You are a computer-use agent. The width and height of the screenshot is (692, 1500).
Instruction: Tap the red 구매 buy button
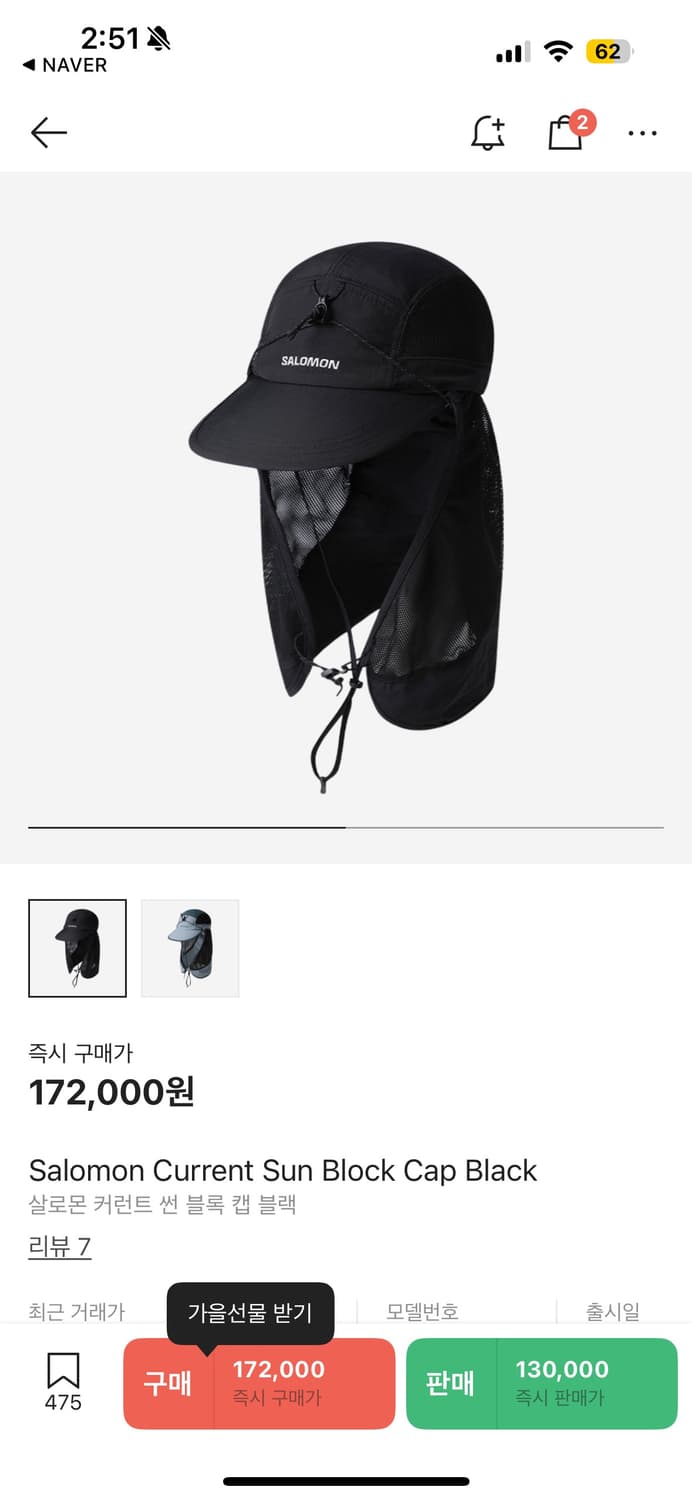tap(259, 1383)
